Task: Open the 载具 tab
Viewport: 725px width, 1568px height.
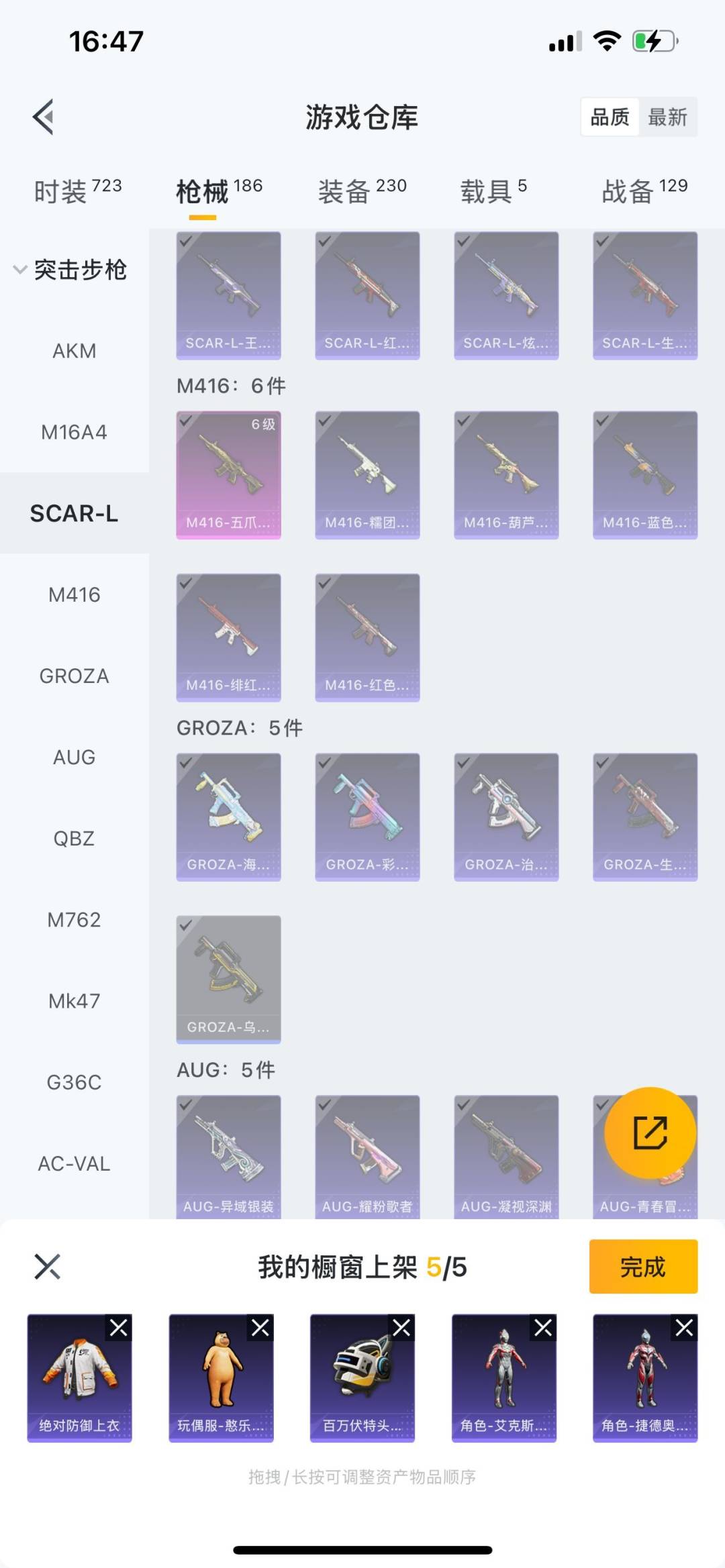Action: click(x=493, y=191)
